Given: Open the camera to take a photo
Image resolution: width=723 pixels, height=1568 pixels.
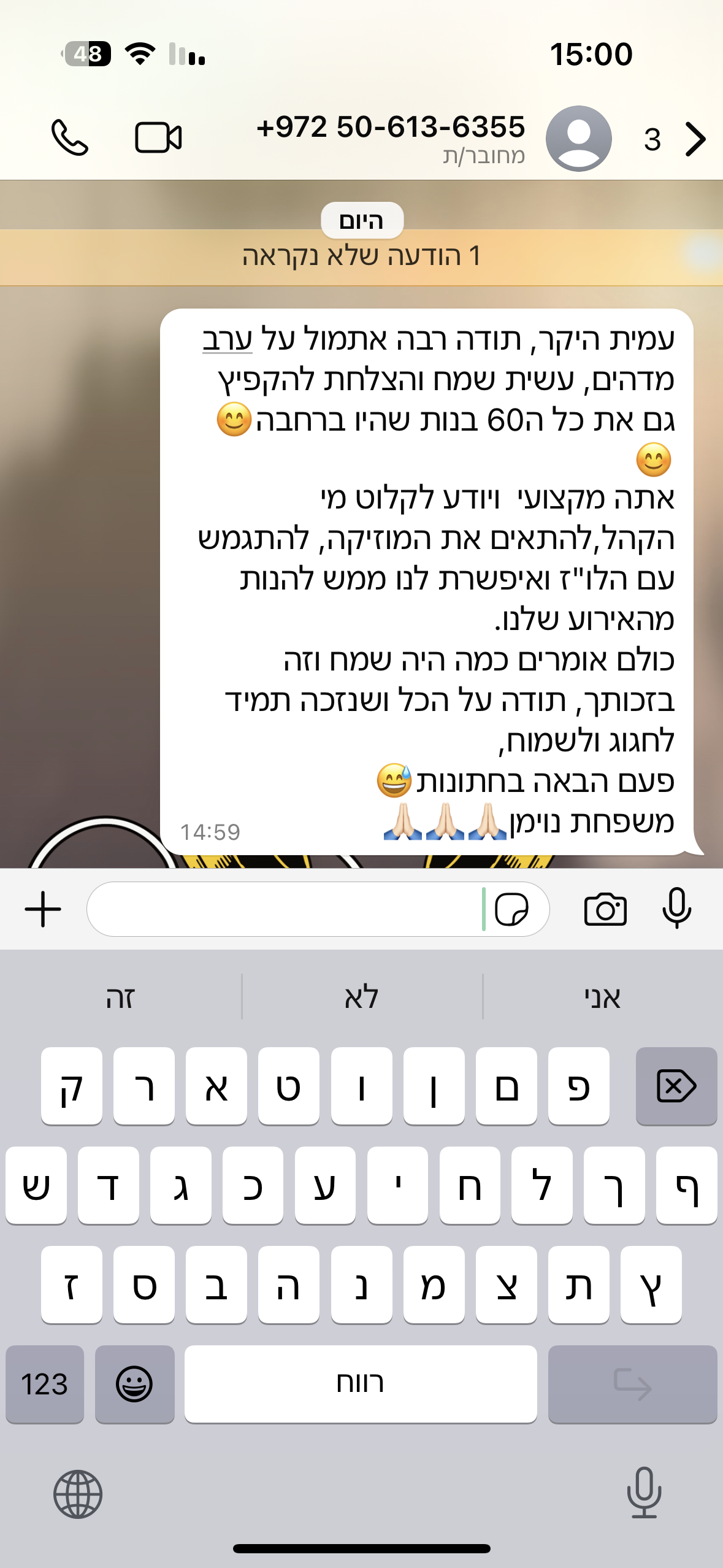Looking at the screenshot, I should (605, 909).
